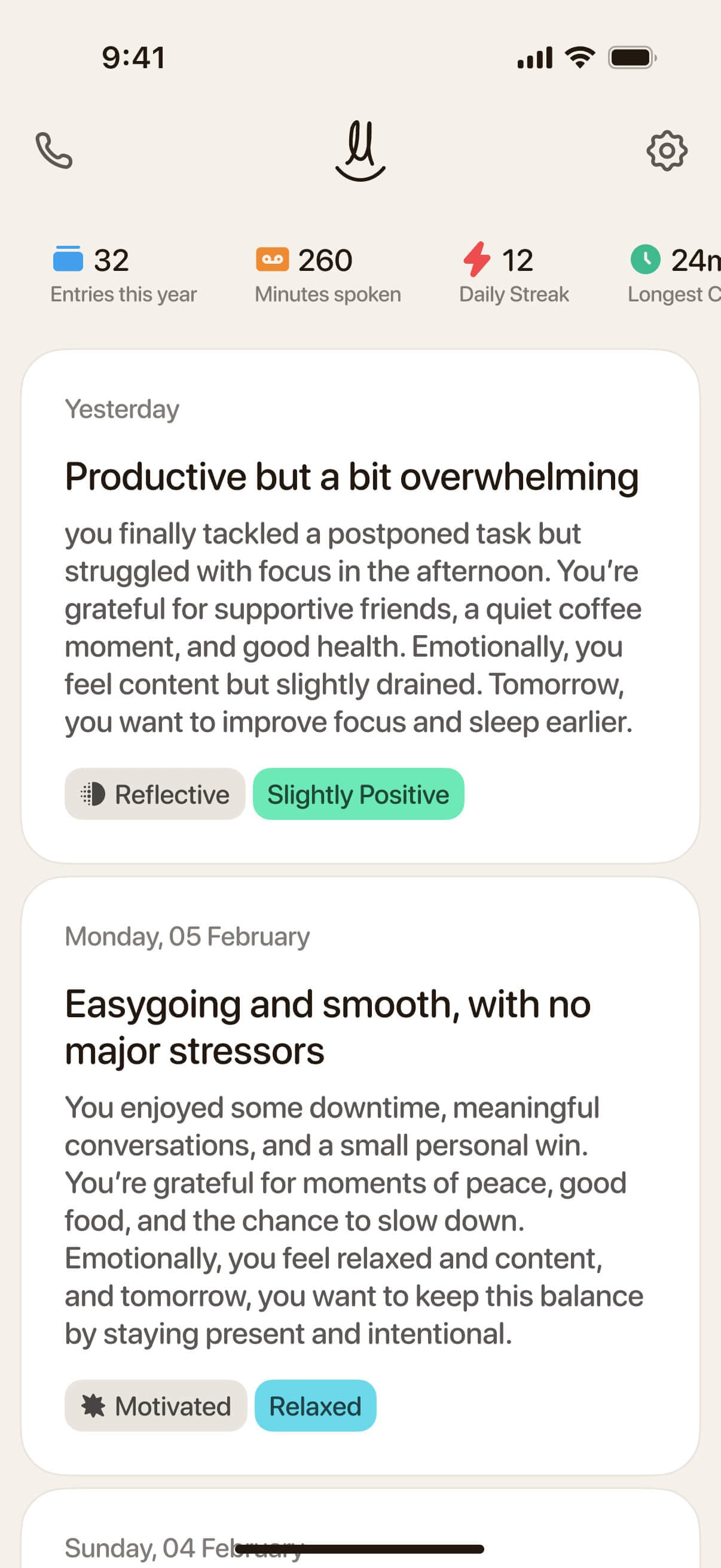This screenshot has width=721, height=1568.
Task: Open Yesterday's entry "Productive but a bit overwhelming"
Action: coord(352,476)
